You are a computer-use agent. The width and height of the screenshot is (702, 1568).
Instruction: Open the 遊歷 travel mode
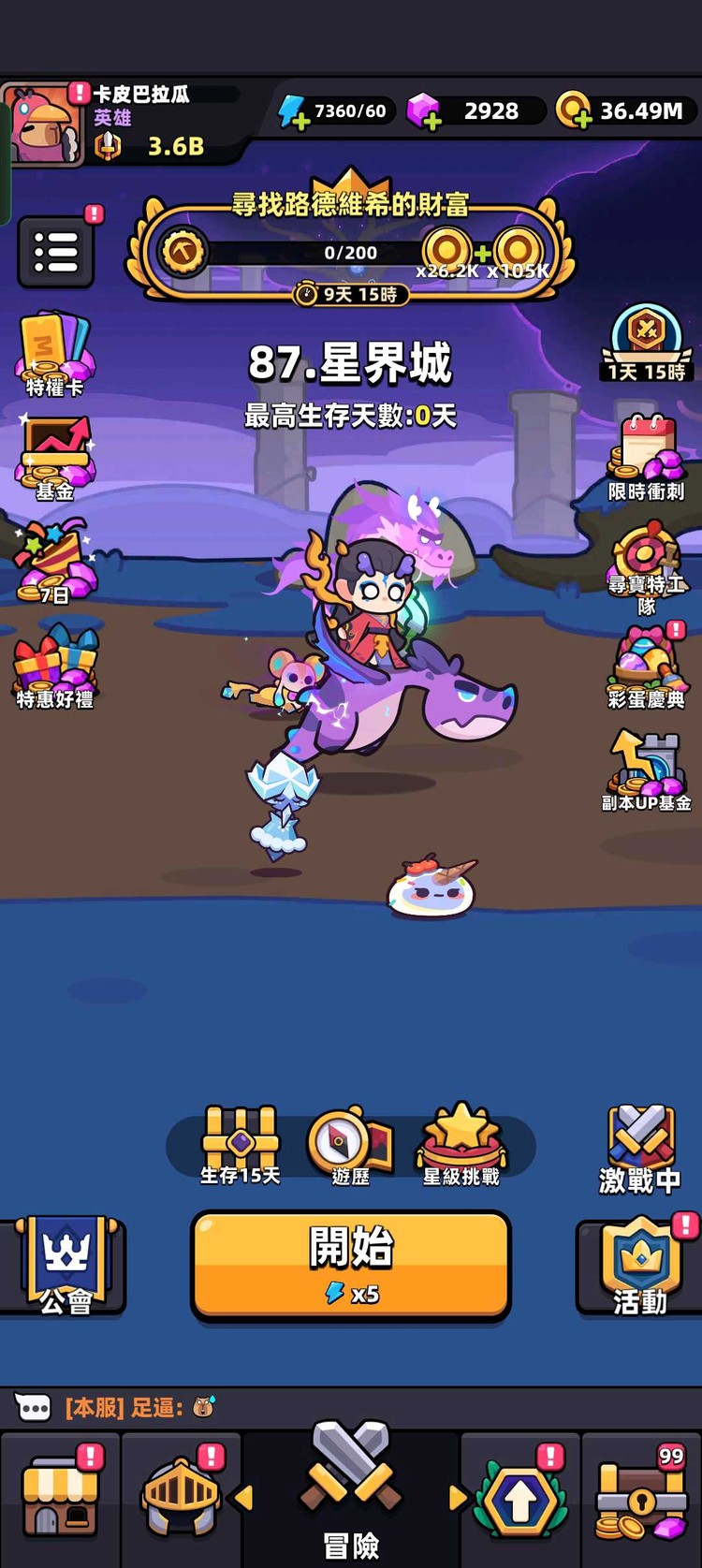tap(351, 1145)
